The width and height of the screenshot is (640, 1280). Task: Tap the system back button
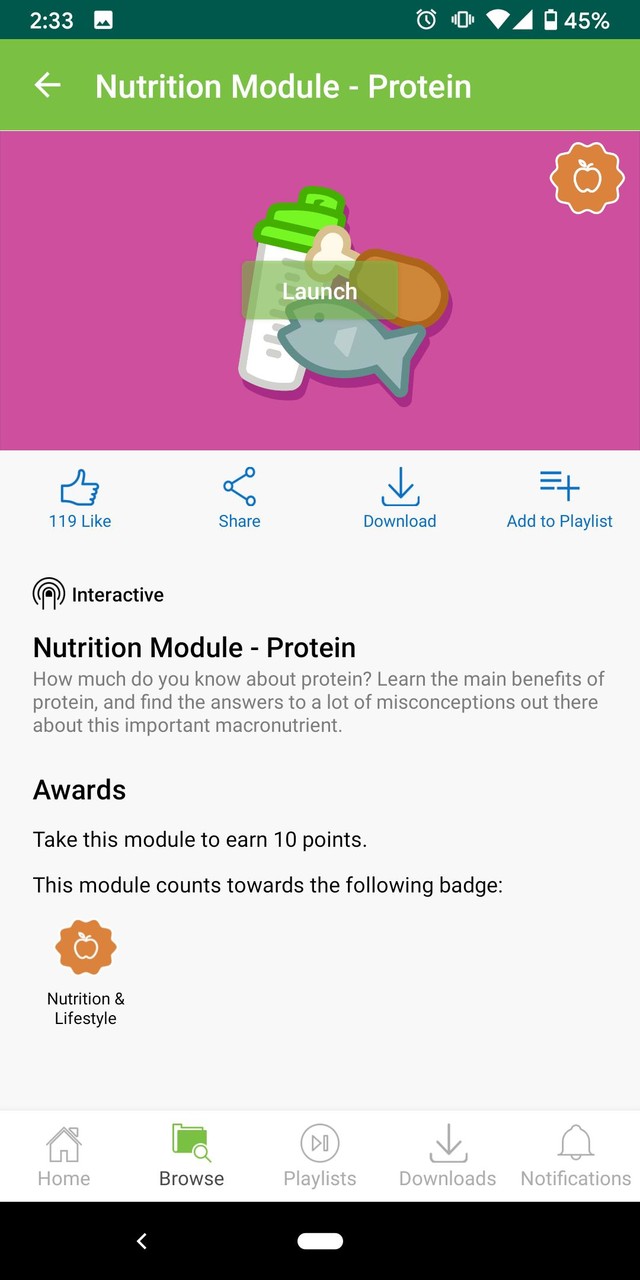pos(142,1241)
